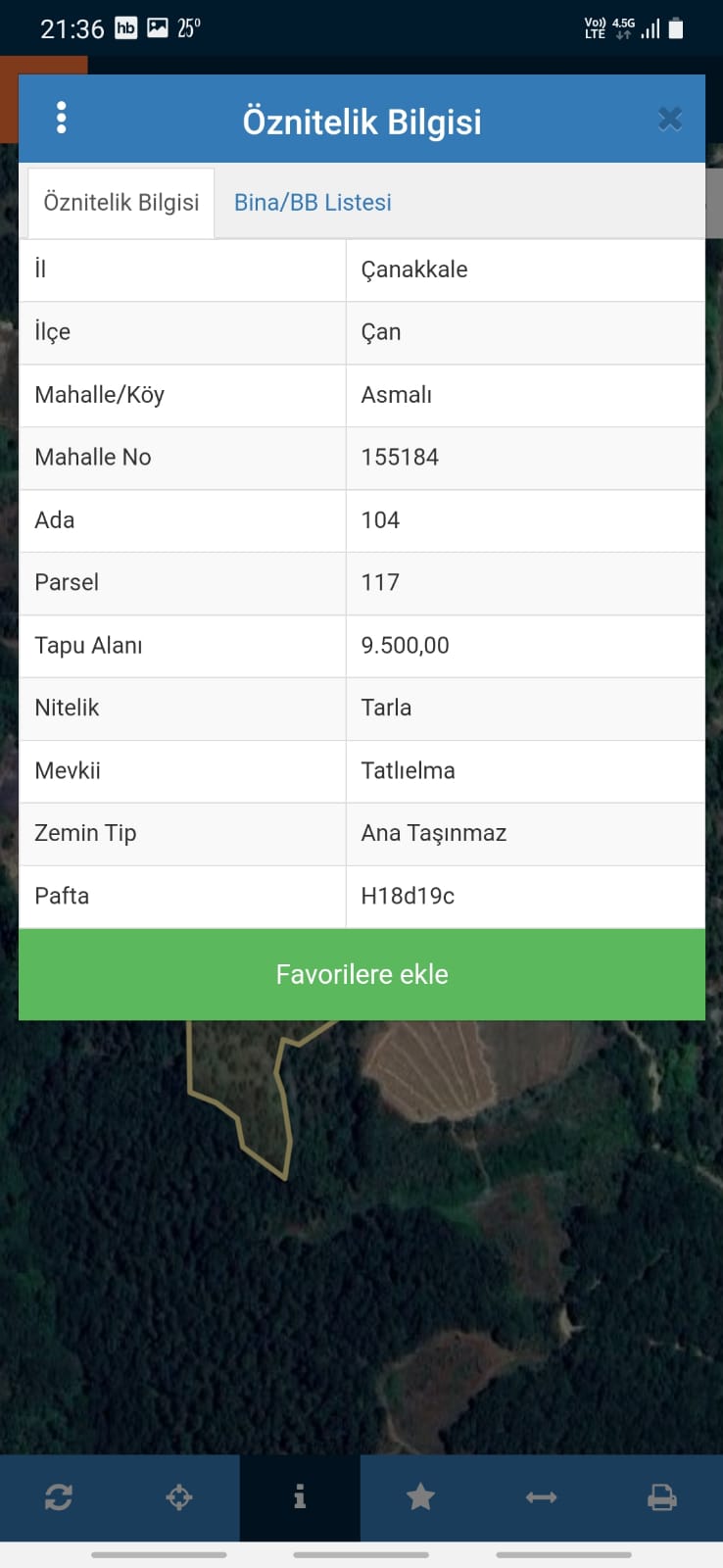Switch to the Bina/BB Listesi tab
Screen dimensions: 723x1568
coord(313,202)
